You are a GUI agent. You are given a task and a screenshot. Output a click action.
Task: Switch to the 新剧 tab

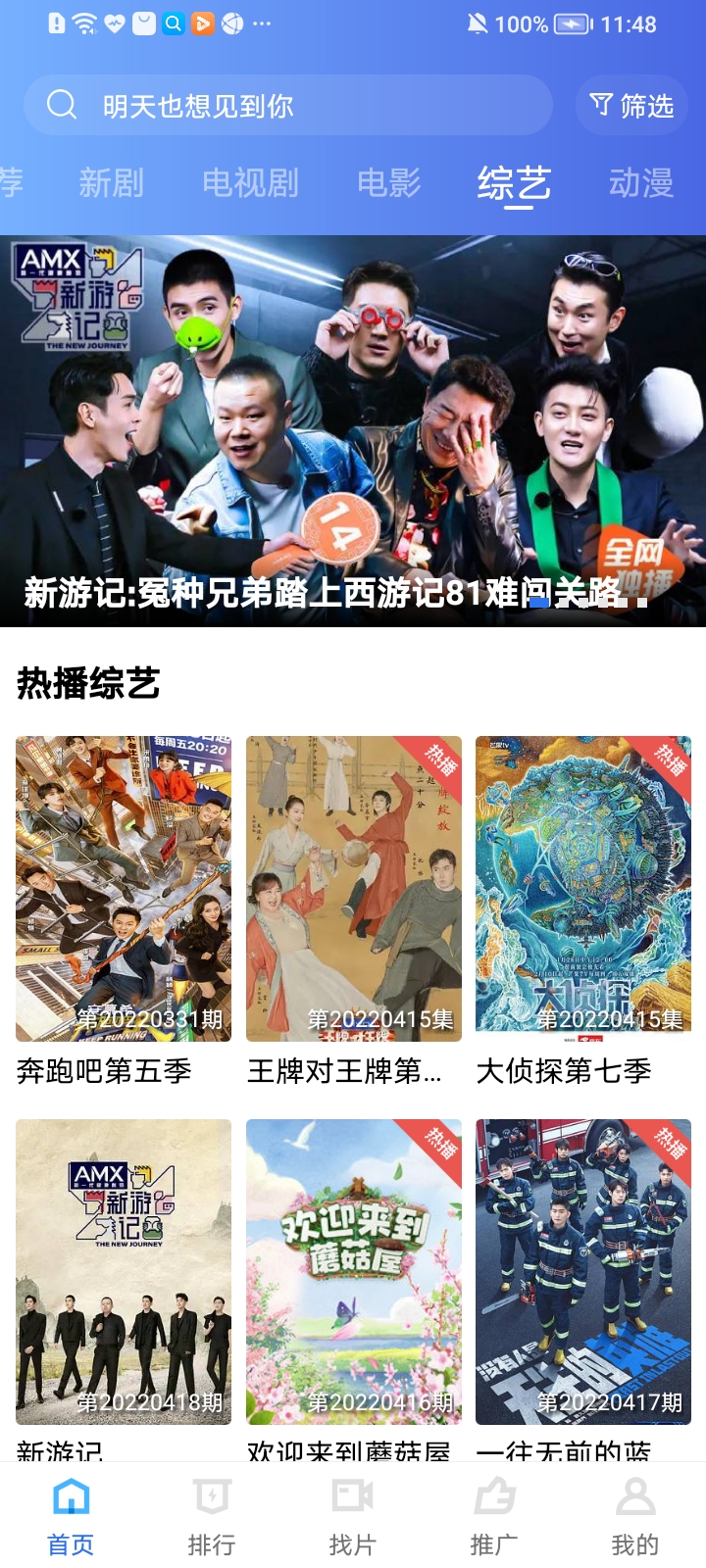pos(111,182)
